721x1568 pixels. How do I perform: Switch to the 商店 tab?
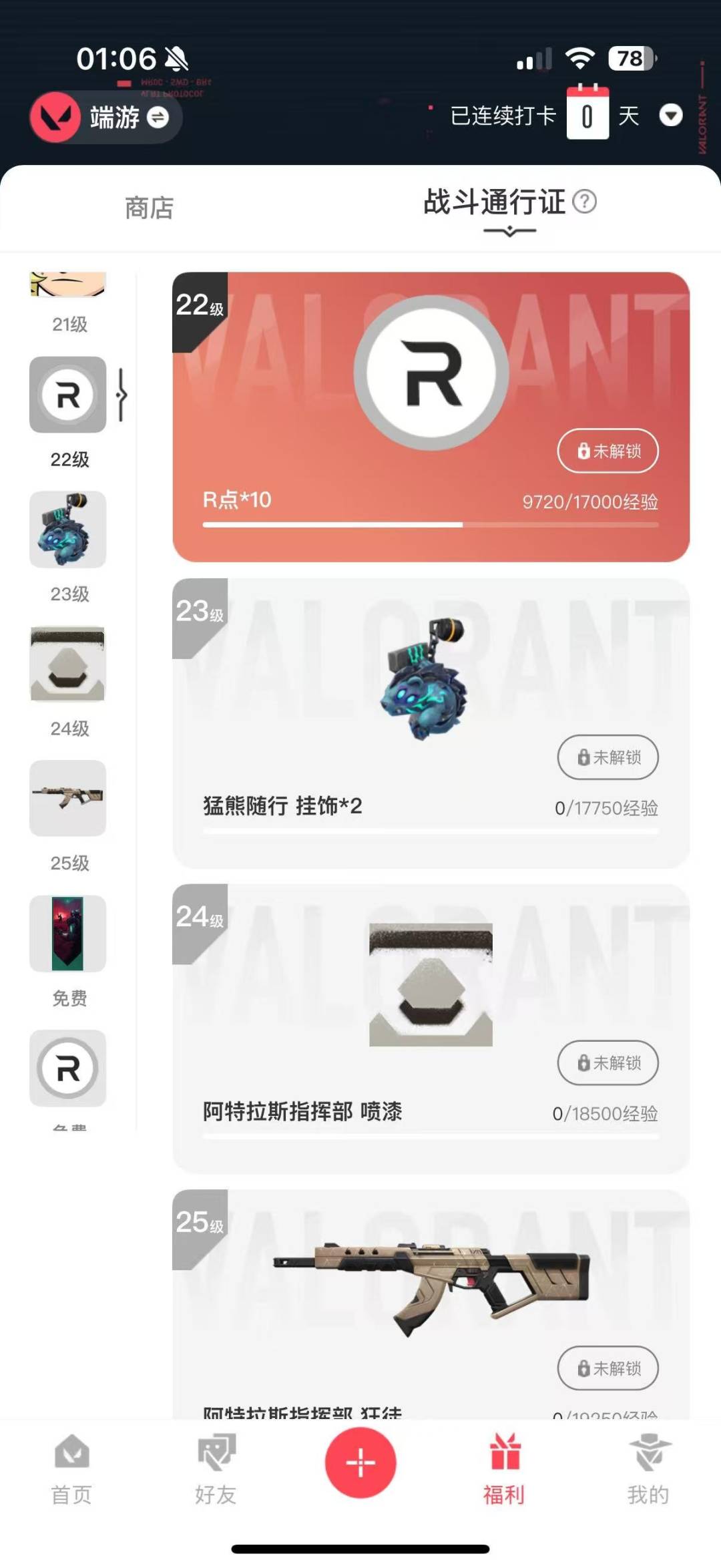coord(149,208)
